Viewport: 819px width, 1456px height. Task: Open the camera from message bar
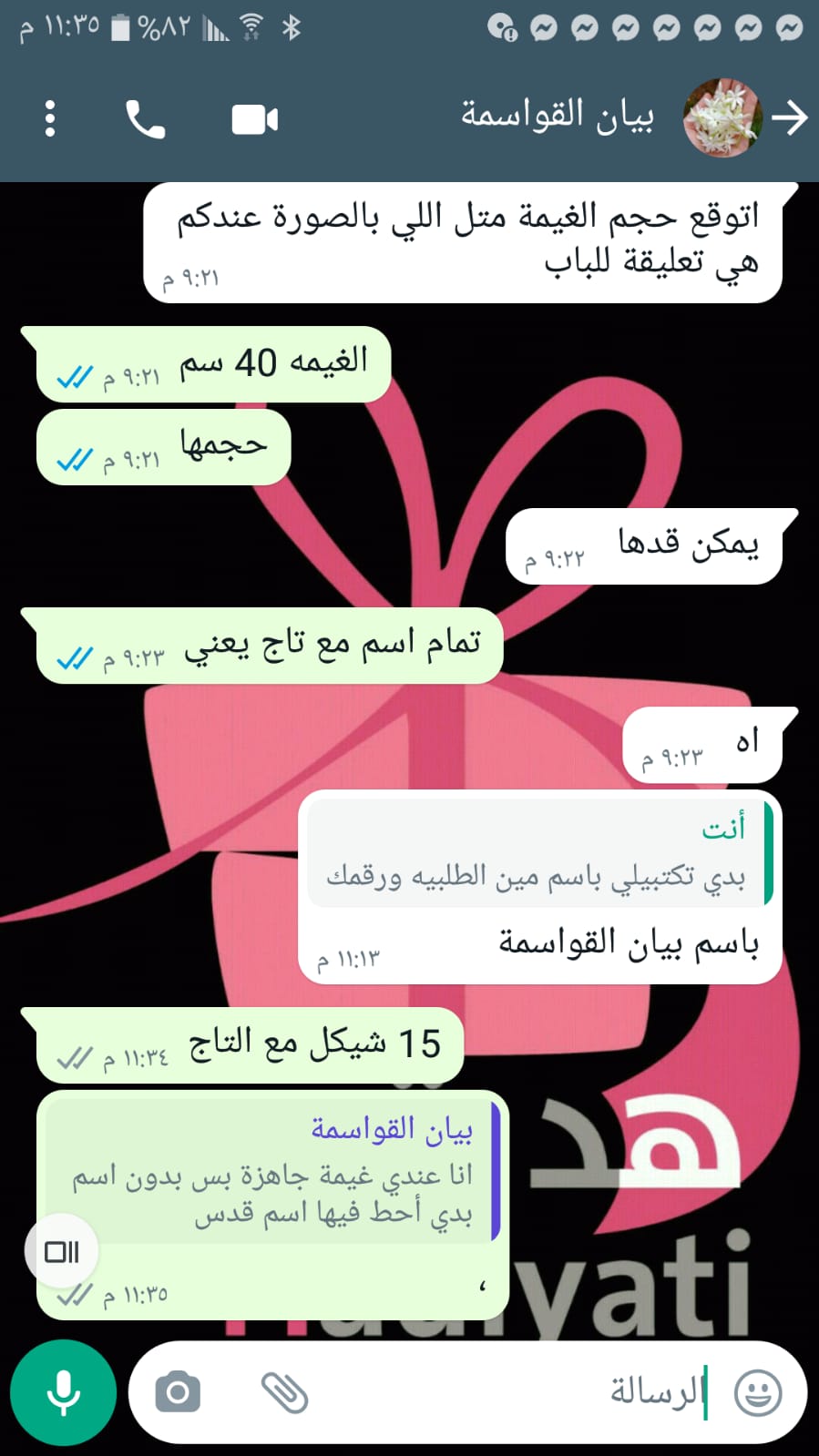178,1392
